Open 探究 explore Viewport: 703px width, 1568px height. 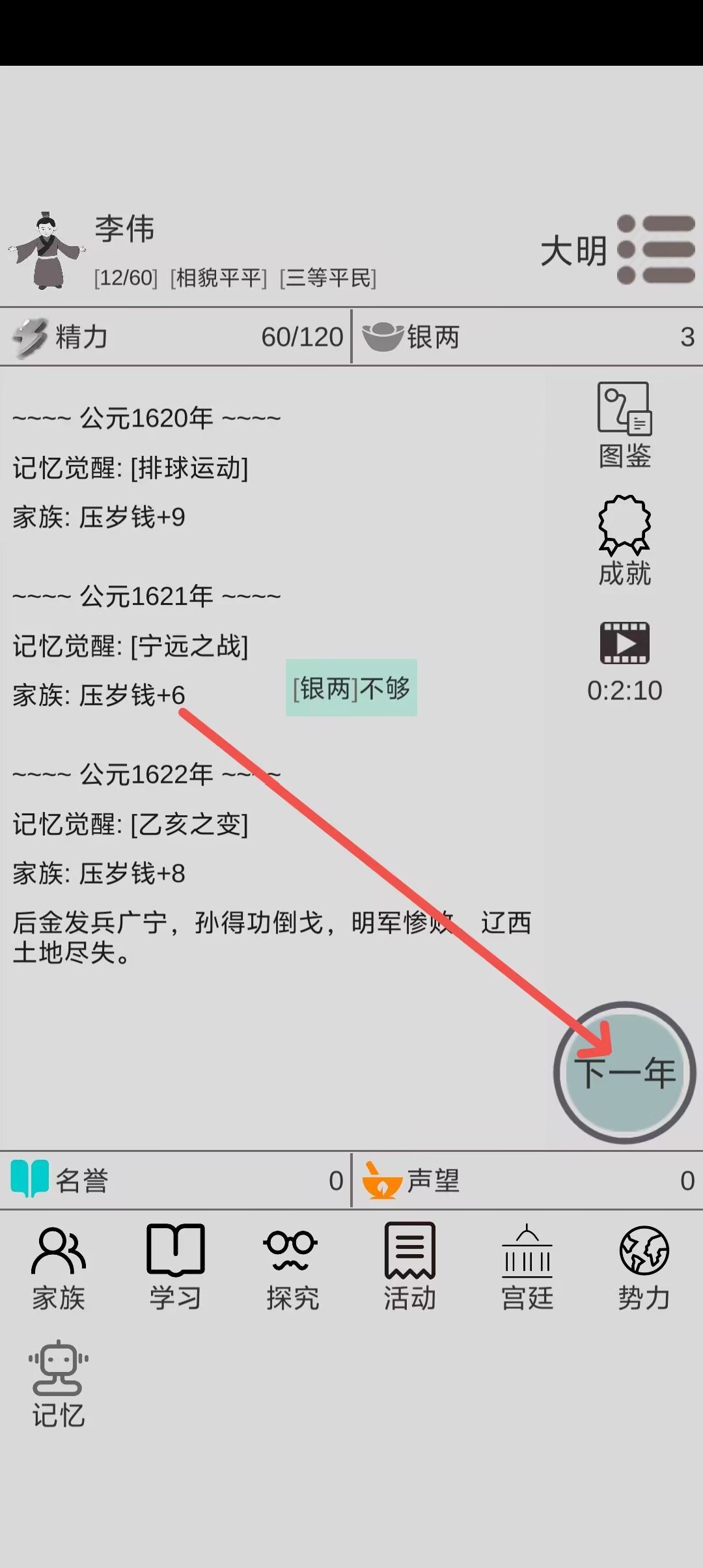[293, 1268]
